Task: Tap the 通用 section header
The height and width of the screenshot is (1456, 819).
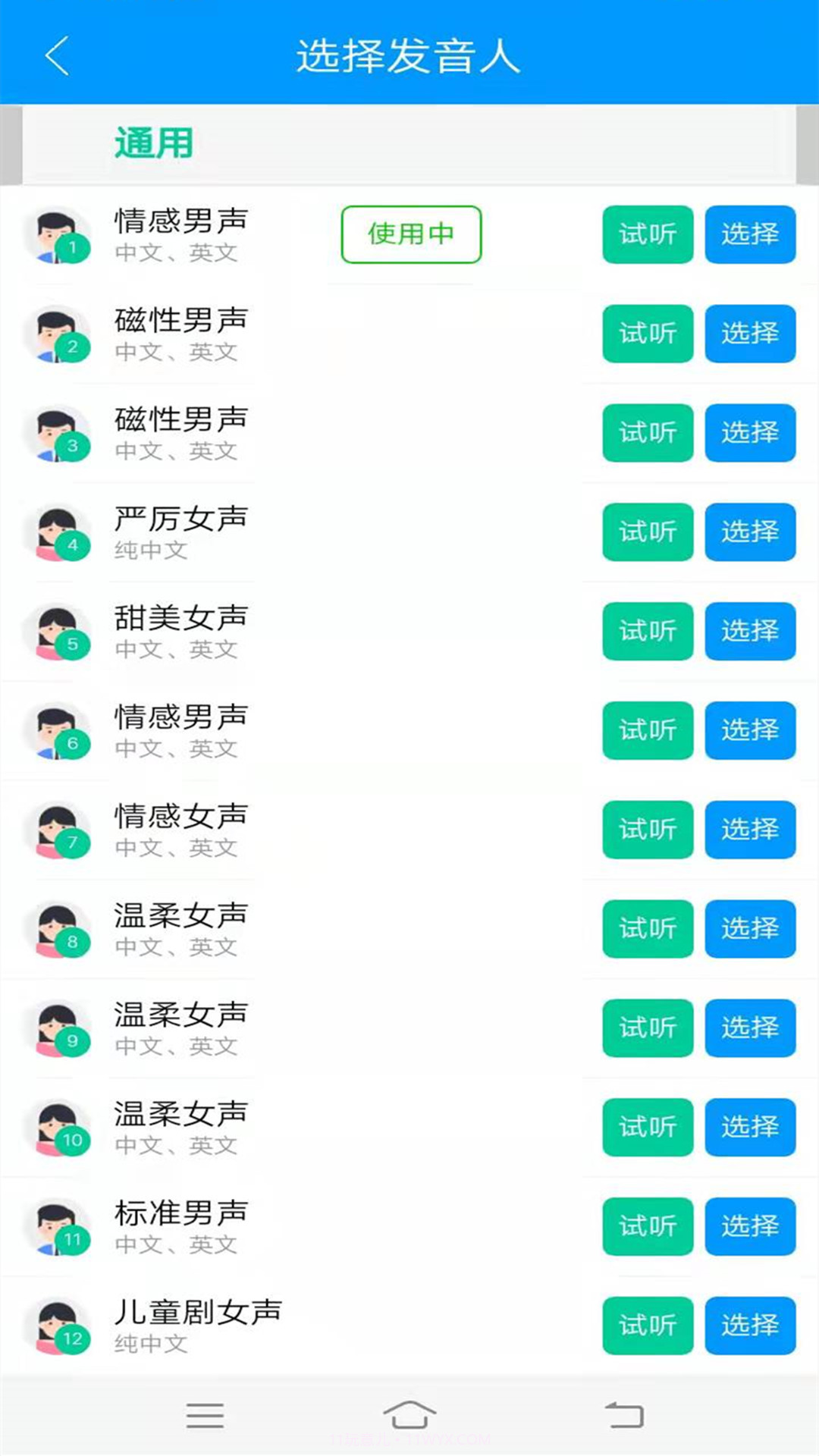Action: coord(152,141)
